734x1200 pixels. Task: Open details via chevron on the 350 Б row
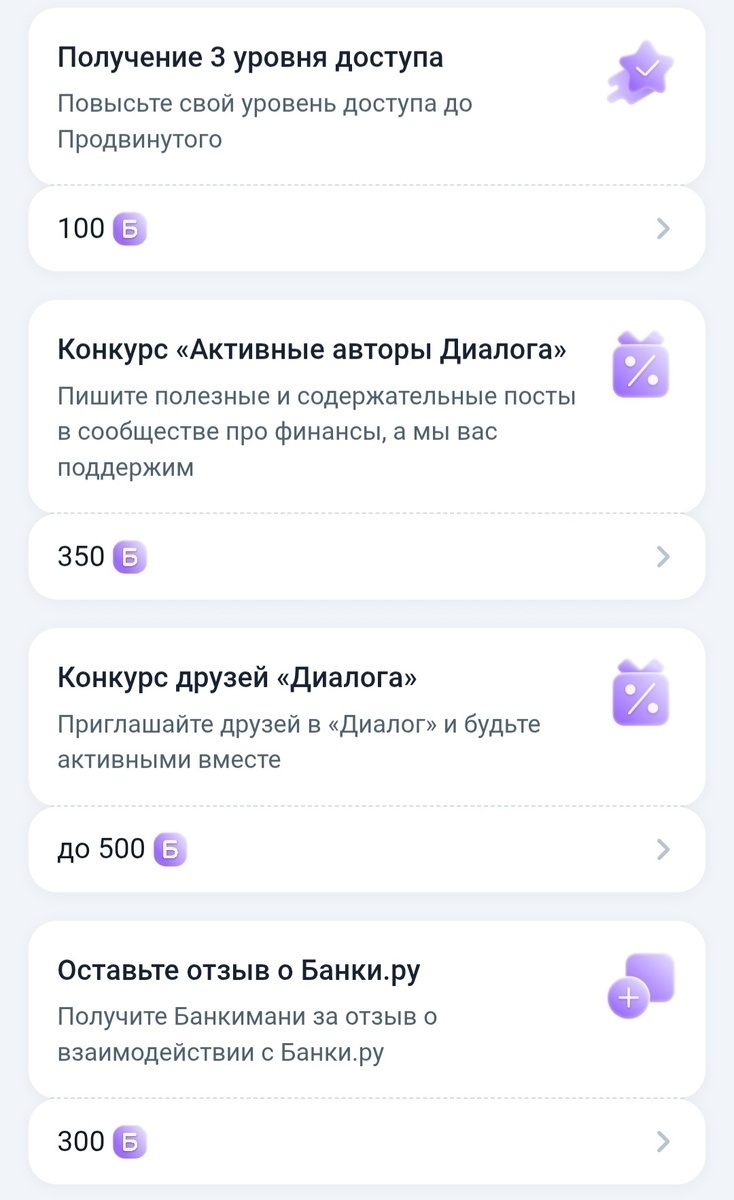pos(662,557)
